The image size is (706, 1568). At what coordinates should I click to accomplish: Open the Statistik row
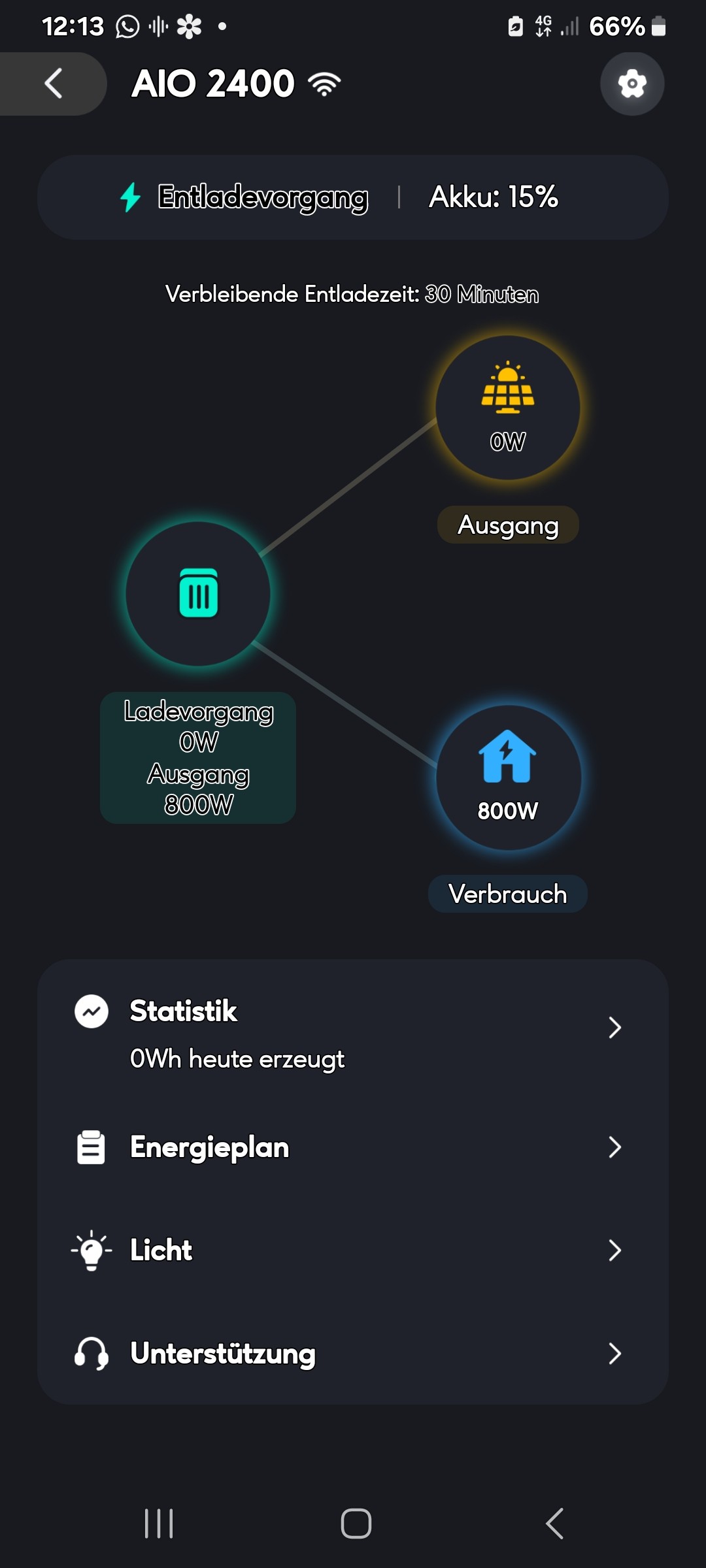pyautogui.click(x=353, y=1028)
